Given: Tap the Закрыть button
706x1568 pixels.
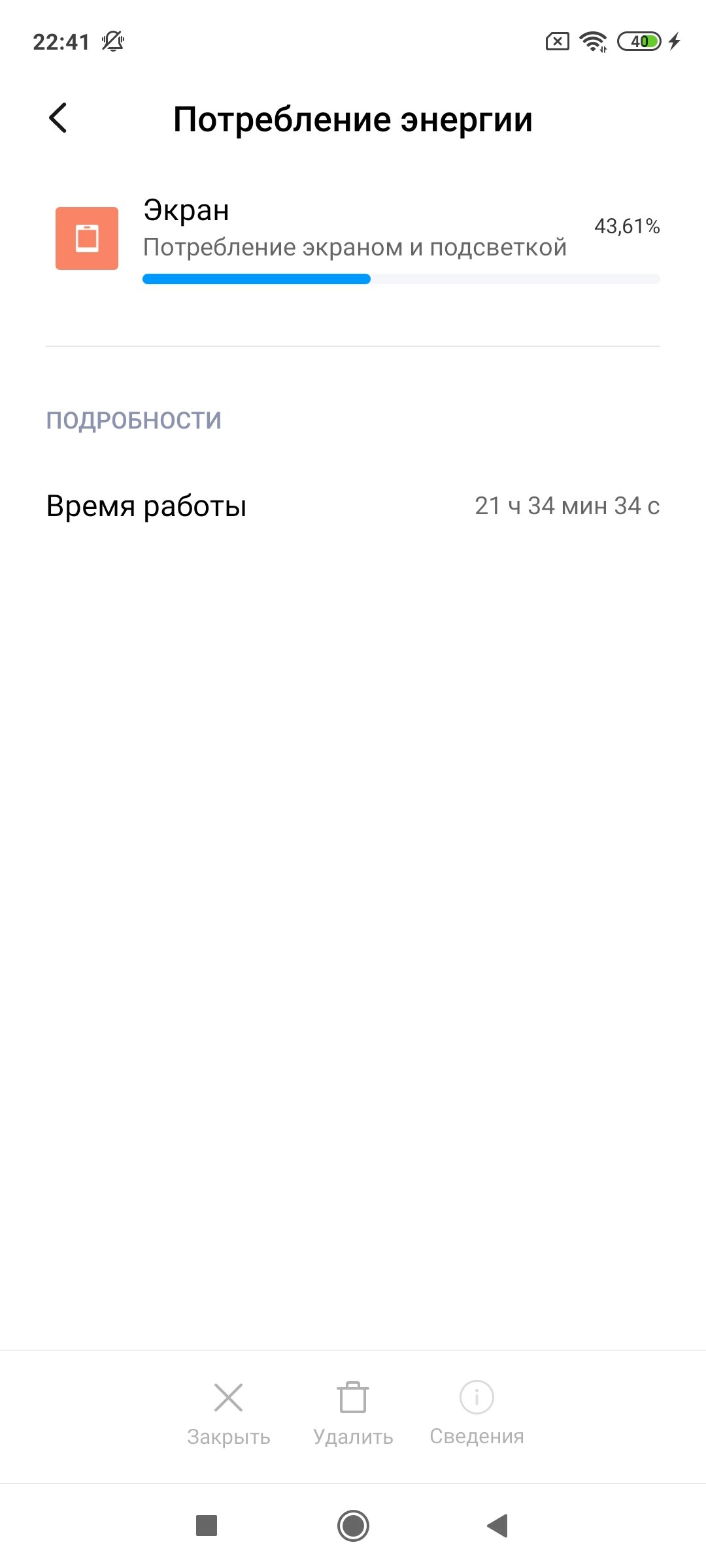Looking at the screenshot, I should point(229,1414).
